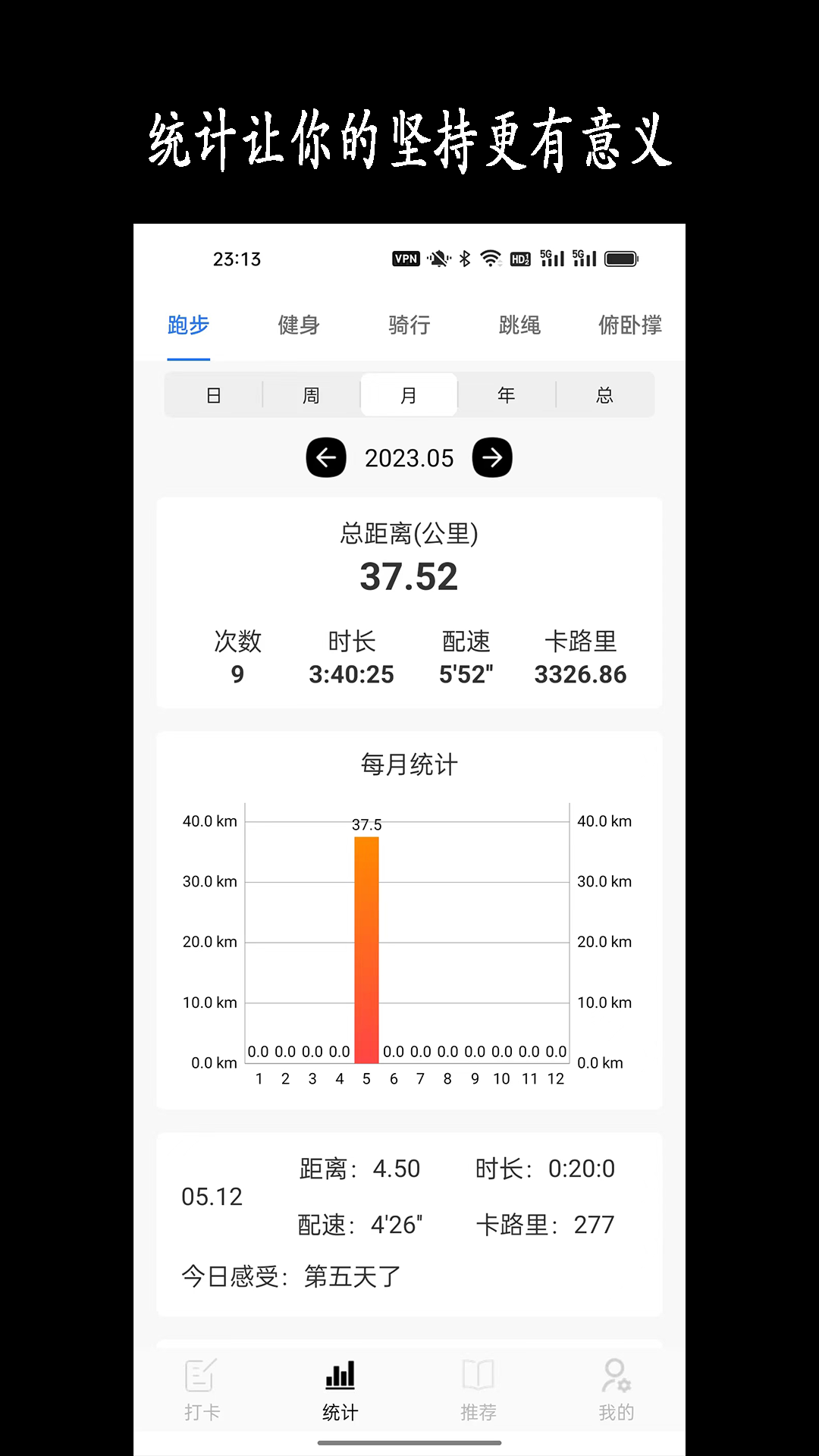The height and width of the screenshot is (1456, 819).
Task: Select the 年 yearly statistics option
Action: [507, 394]
